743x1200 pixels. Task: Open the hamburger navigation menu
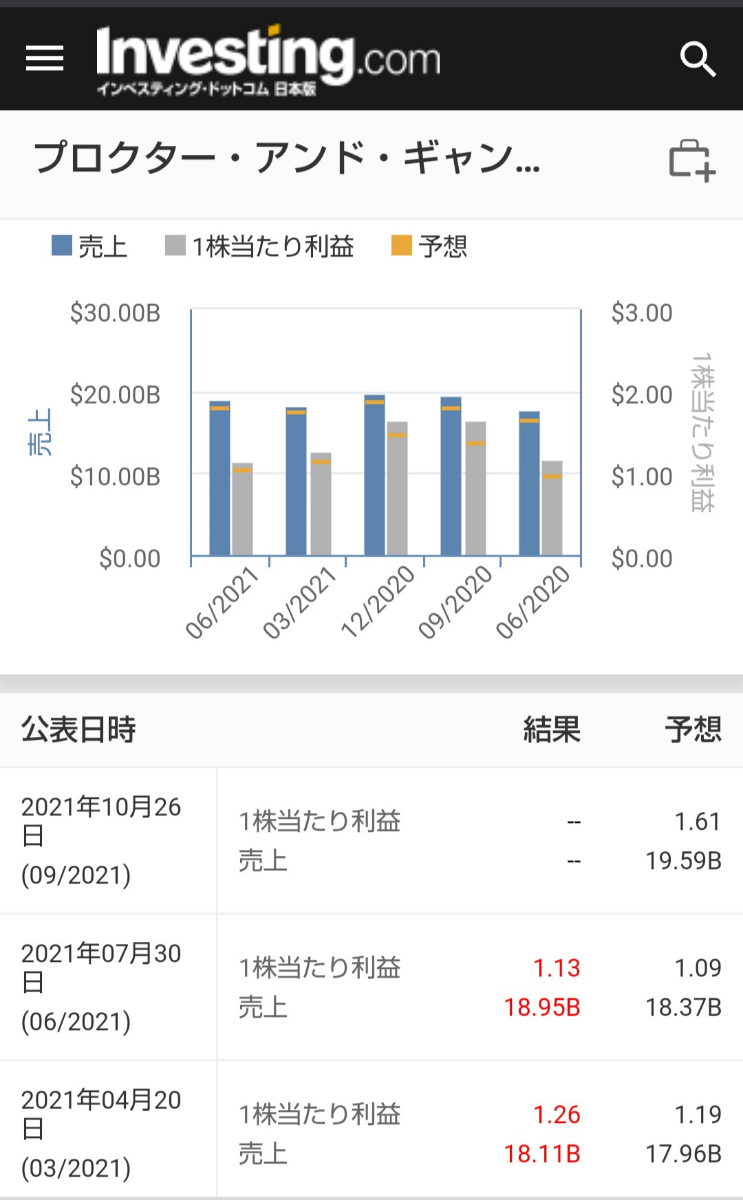[x=44, y=58]
